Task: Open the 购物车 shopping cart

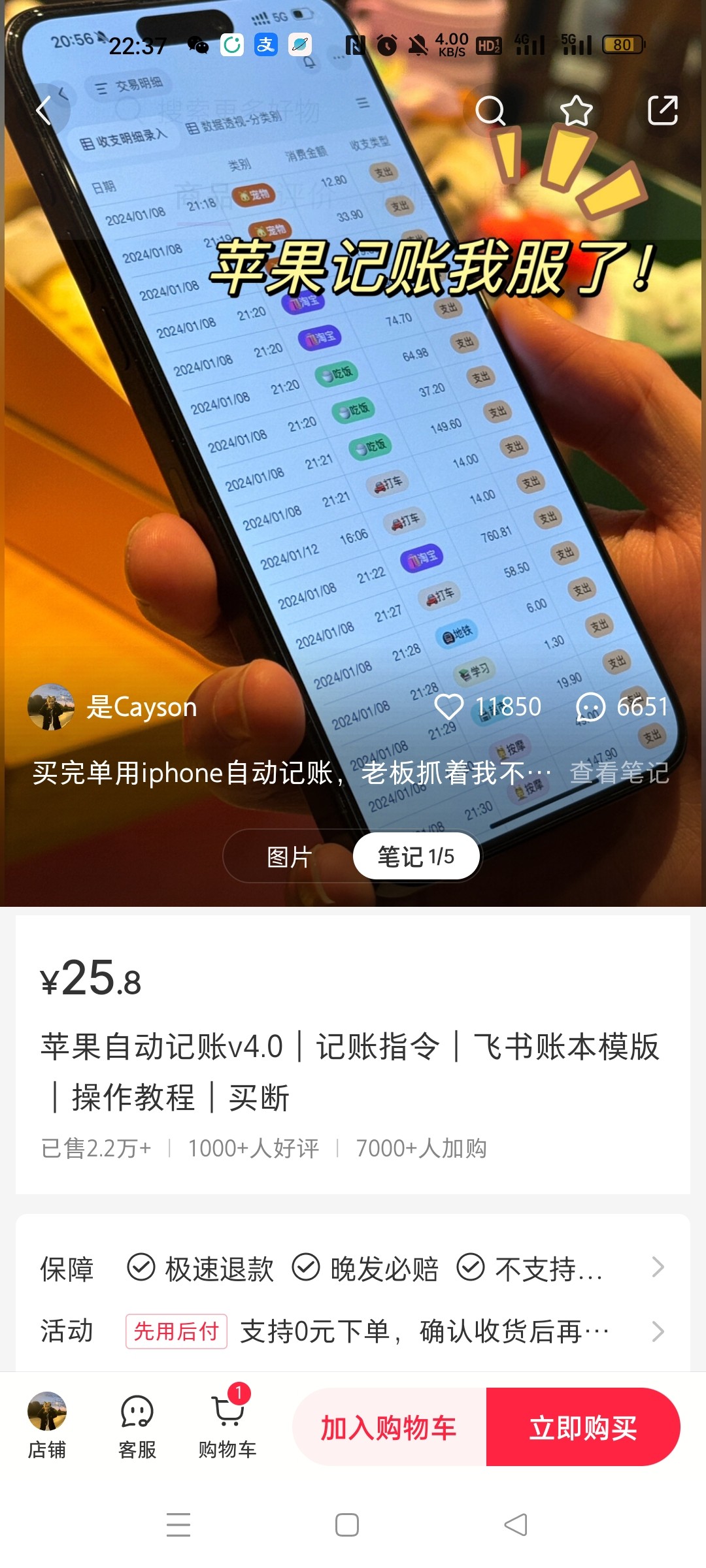Action: click(227, 1426)
